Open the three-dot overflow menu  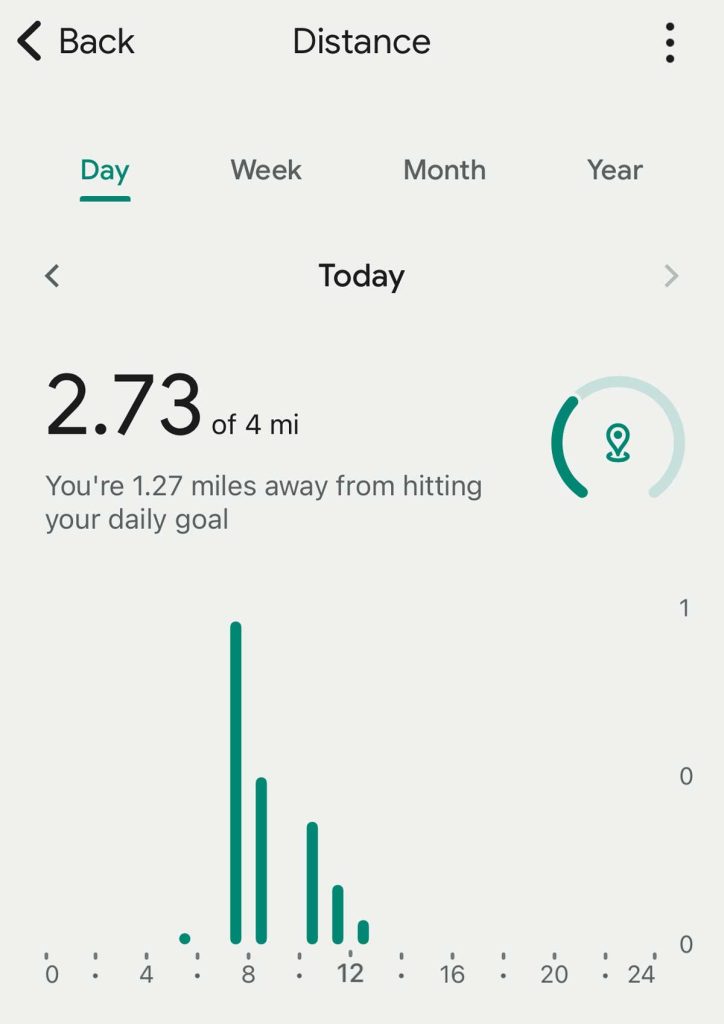[x=669, y=43]
